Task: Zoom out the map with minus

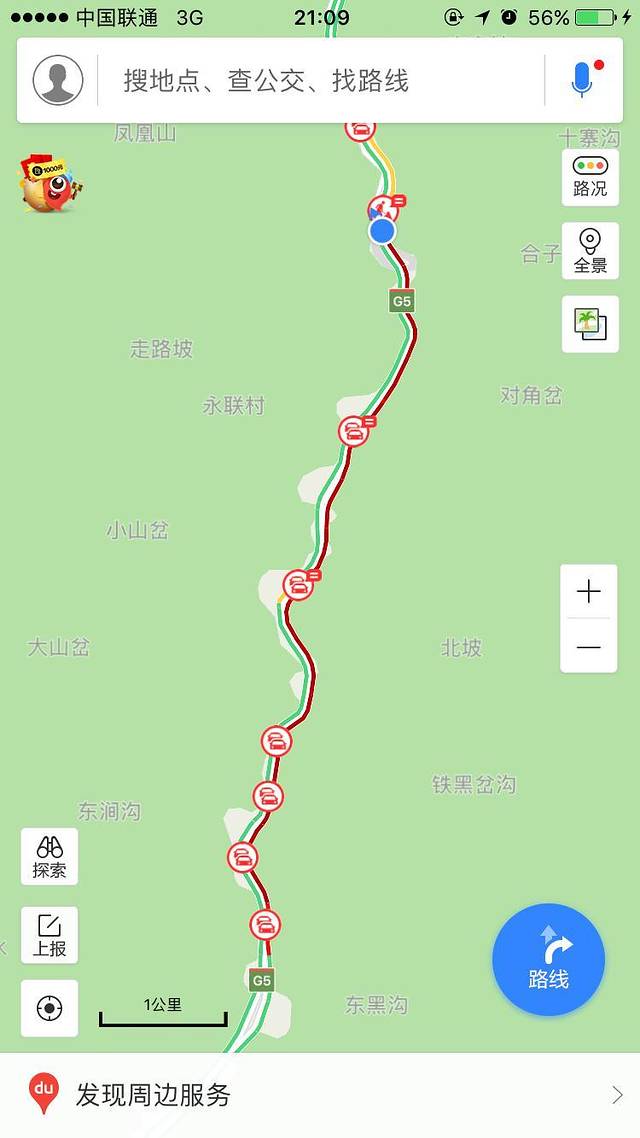Action: point(589,647)
